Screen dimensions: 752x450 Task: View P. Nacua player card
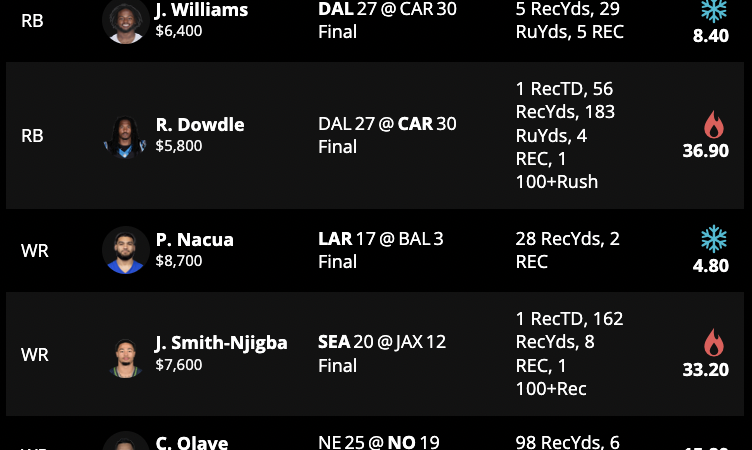point(194,240)
